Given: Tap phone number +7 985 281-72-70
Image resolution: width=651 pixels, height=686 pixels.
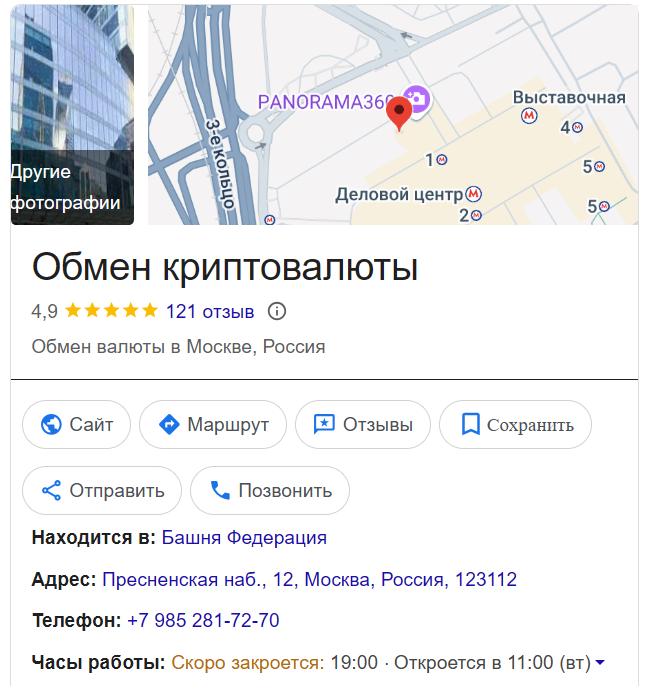Looking at the screenshot, I should click(203, 620).
